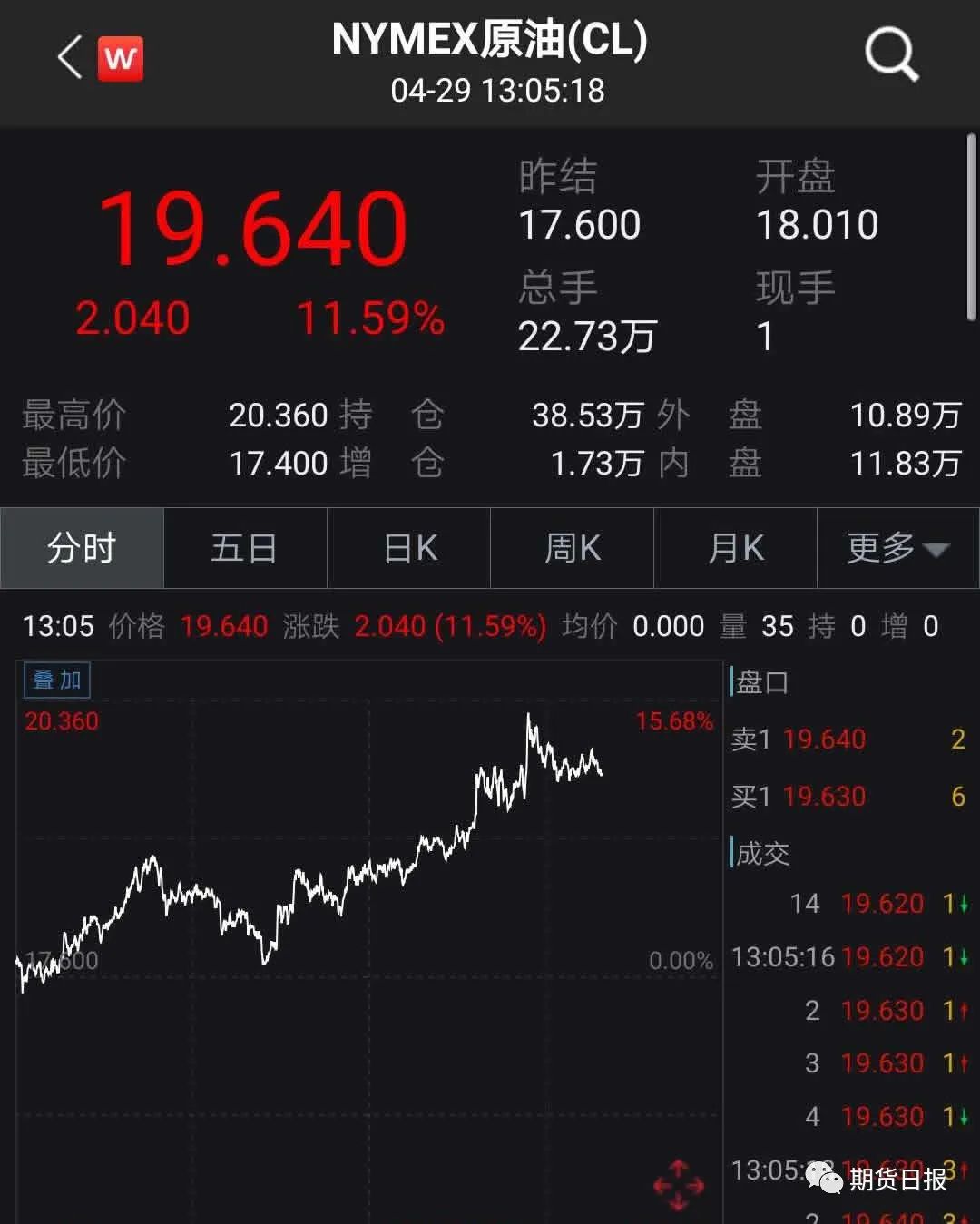Tap the 叠加 overlay button
The width and height of the screenshot is (980, 1224).
pos(57,680)
